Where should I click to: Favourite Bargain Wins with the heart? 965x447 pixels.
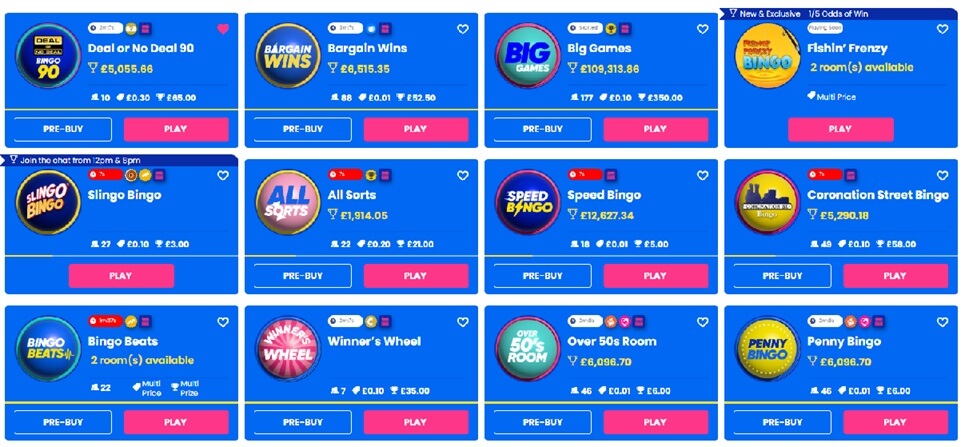(463, 29)
